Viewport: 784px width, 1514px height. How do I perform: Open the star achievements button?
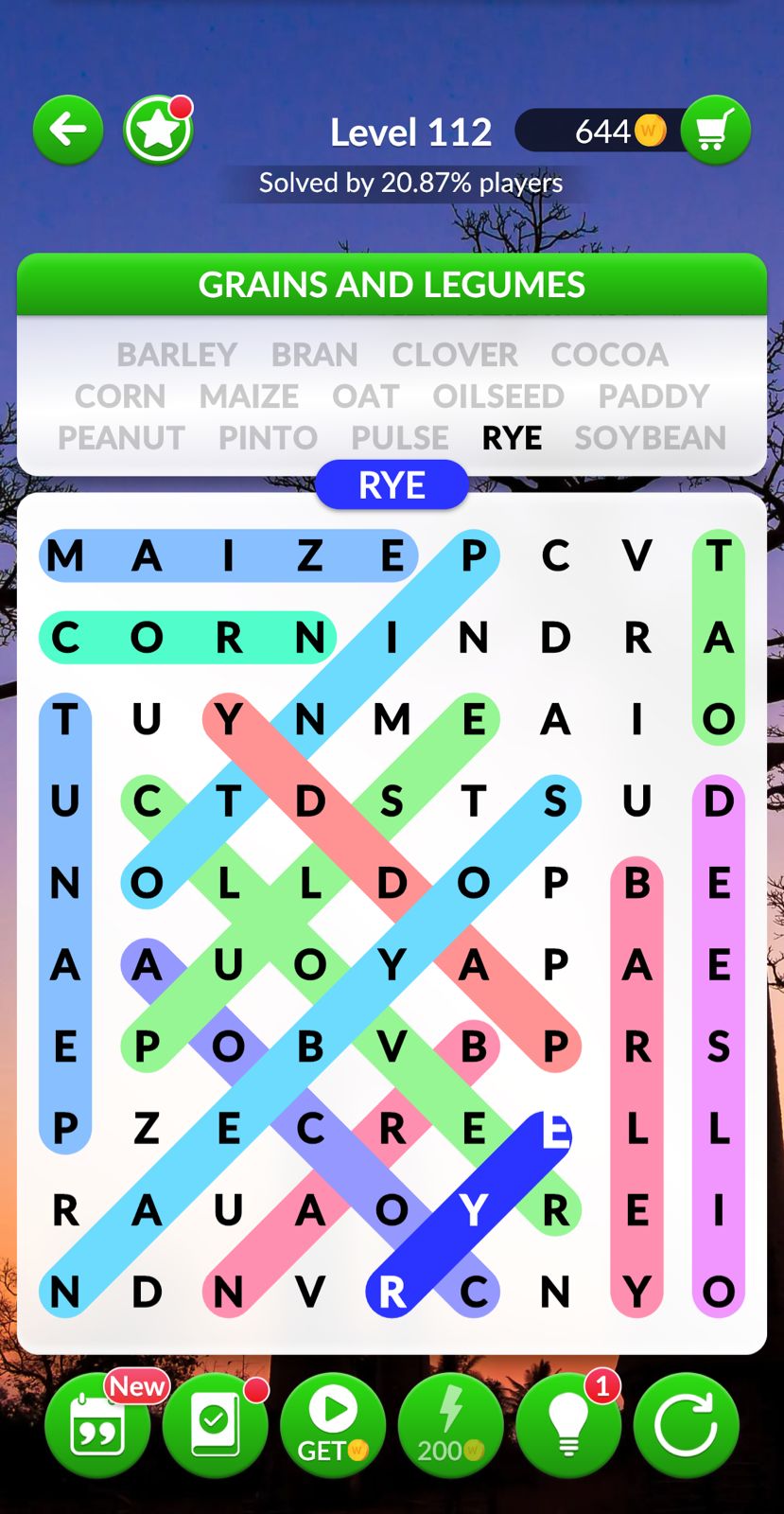[158, 130]
